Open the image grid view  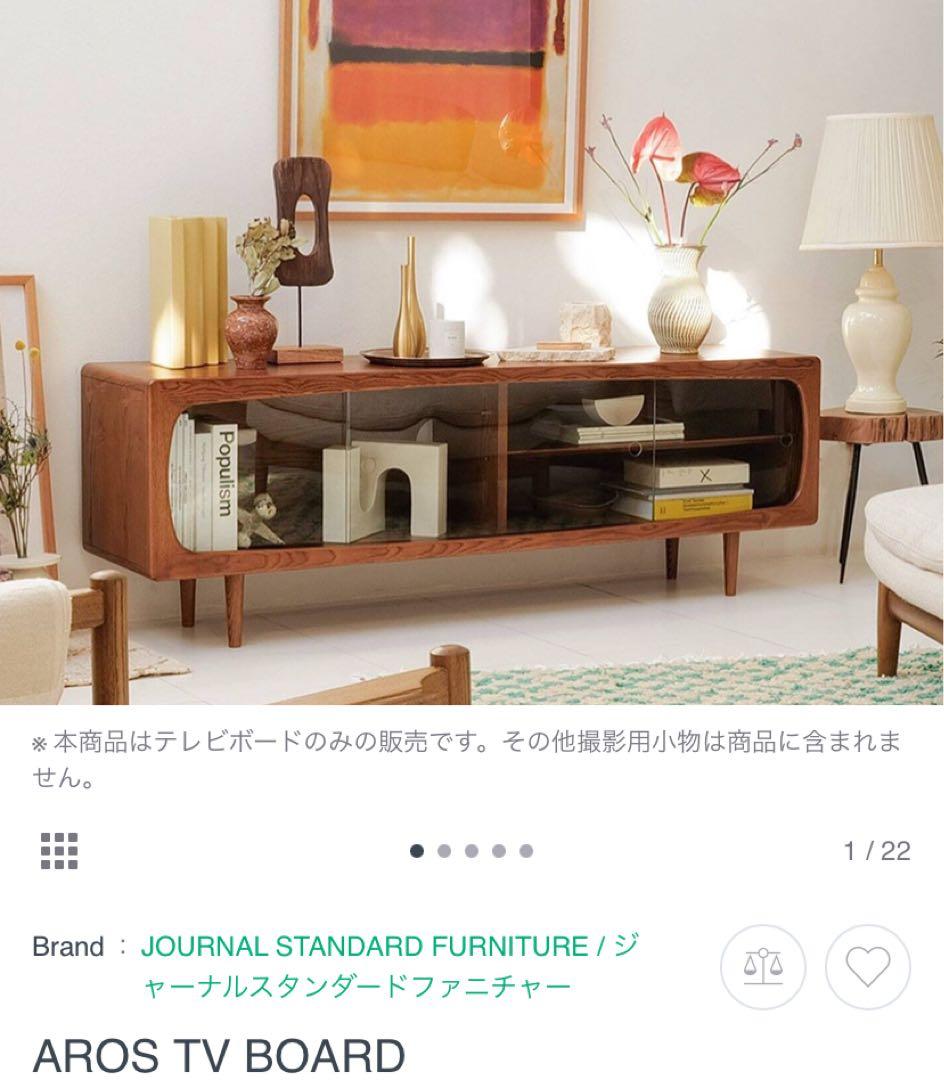click(x=59, y=851)
